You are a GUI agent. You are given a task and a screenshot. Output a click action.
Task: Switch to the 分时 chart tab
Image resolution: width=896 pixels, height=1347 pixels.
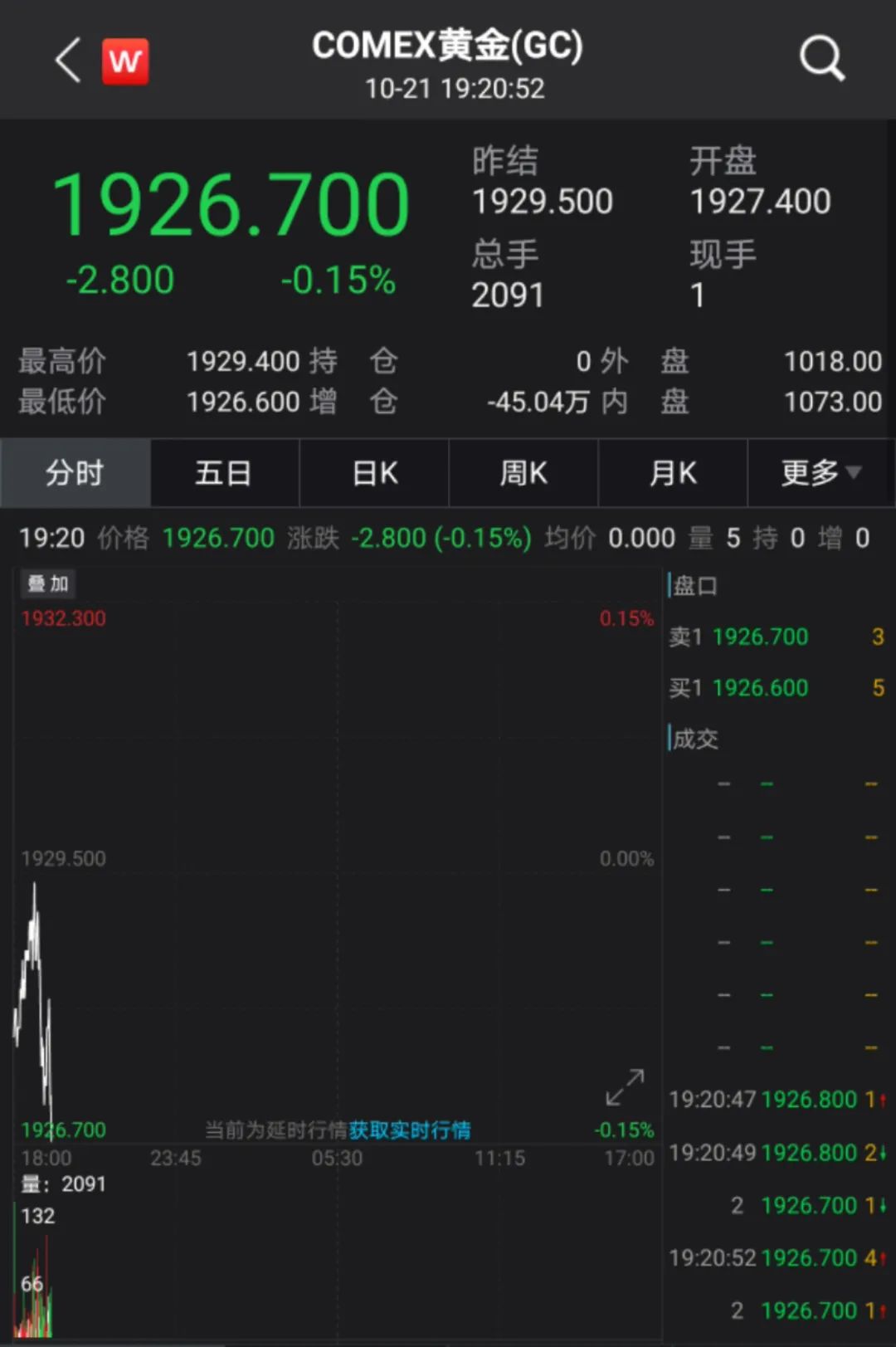point(75,473)
